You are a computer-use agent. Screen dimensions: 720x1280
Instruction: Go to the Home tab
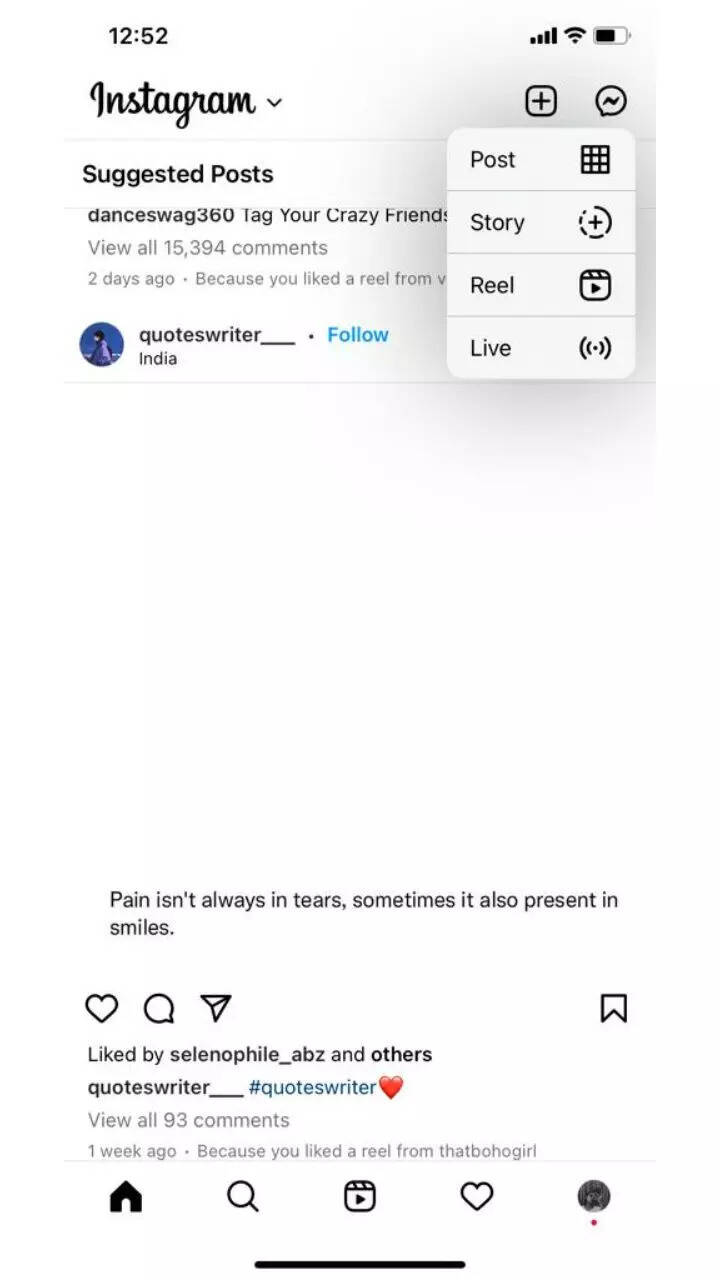pyautogui.click(x=126, y=1196)
